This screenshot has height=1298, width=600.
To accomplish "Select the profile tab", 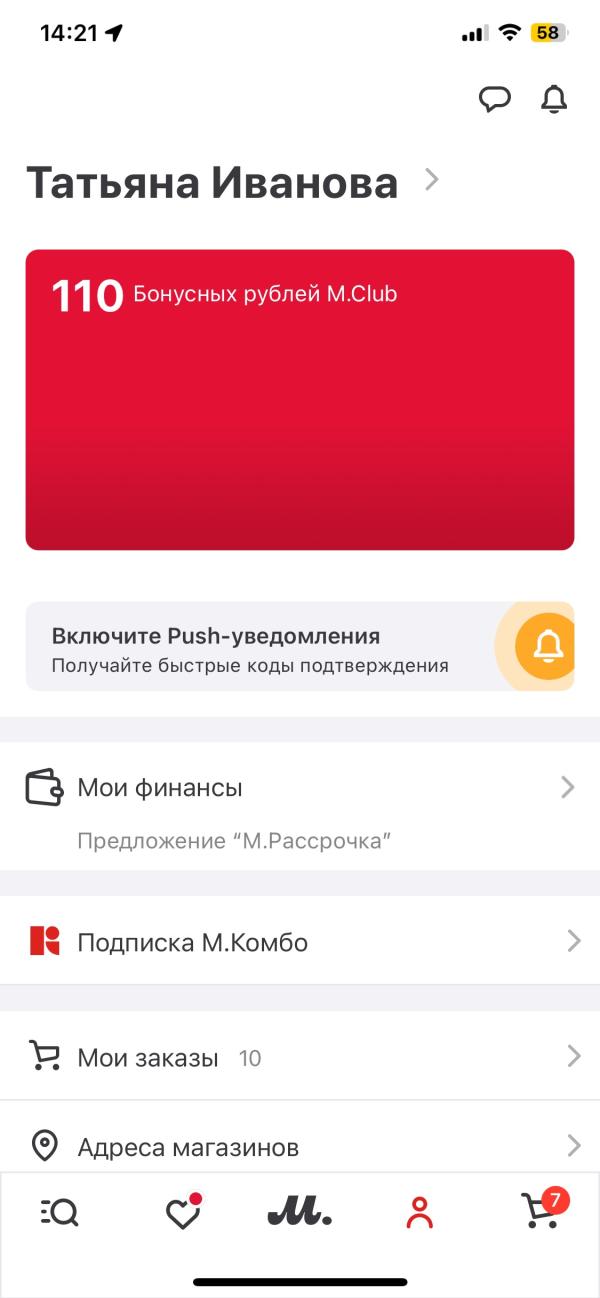I will pyautogui.click(x=420, y=1213).
